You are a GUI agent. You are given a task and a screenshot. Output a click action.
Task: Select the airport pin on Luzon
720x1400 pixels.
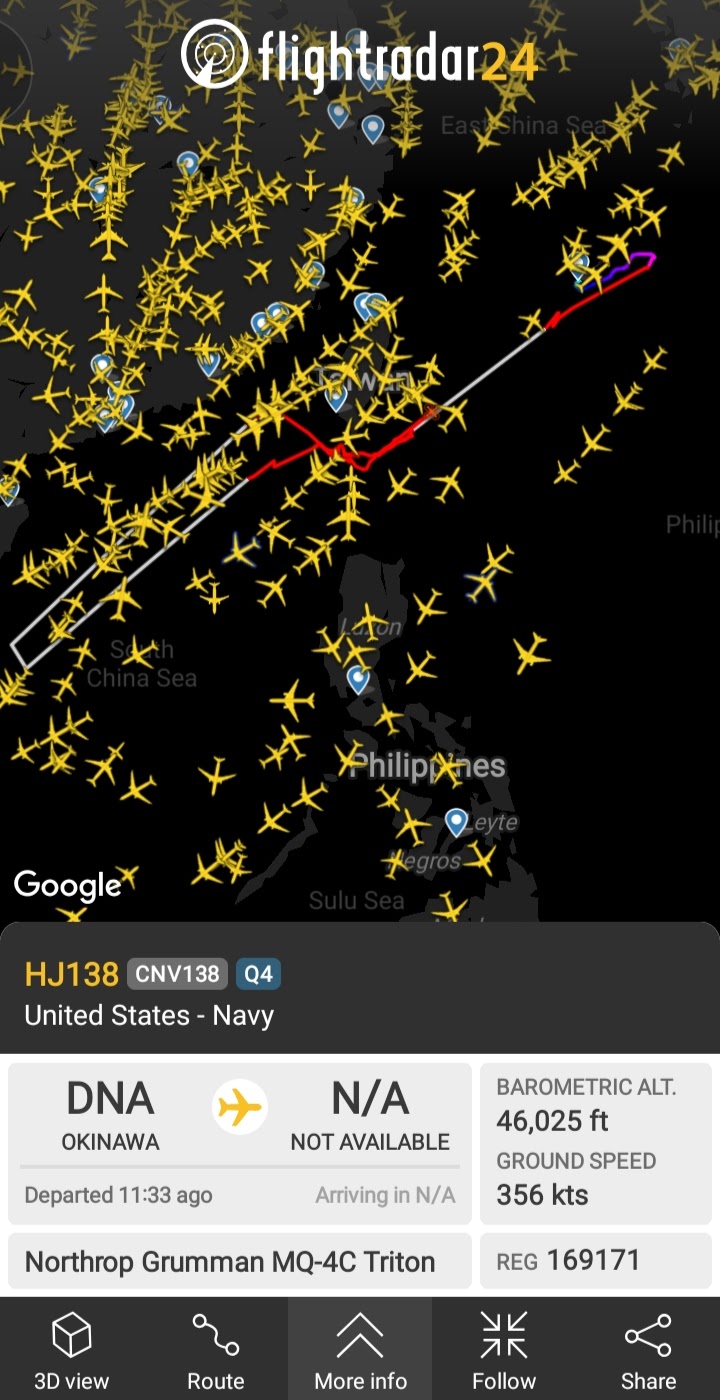click(x=358, y=678)
